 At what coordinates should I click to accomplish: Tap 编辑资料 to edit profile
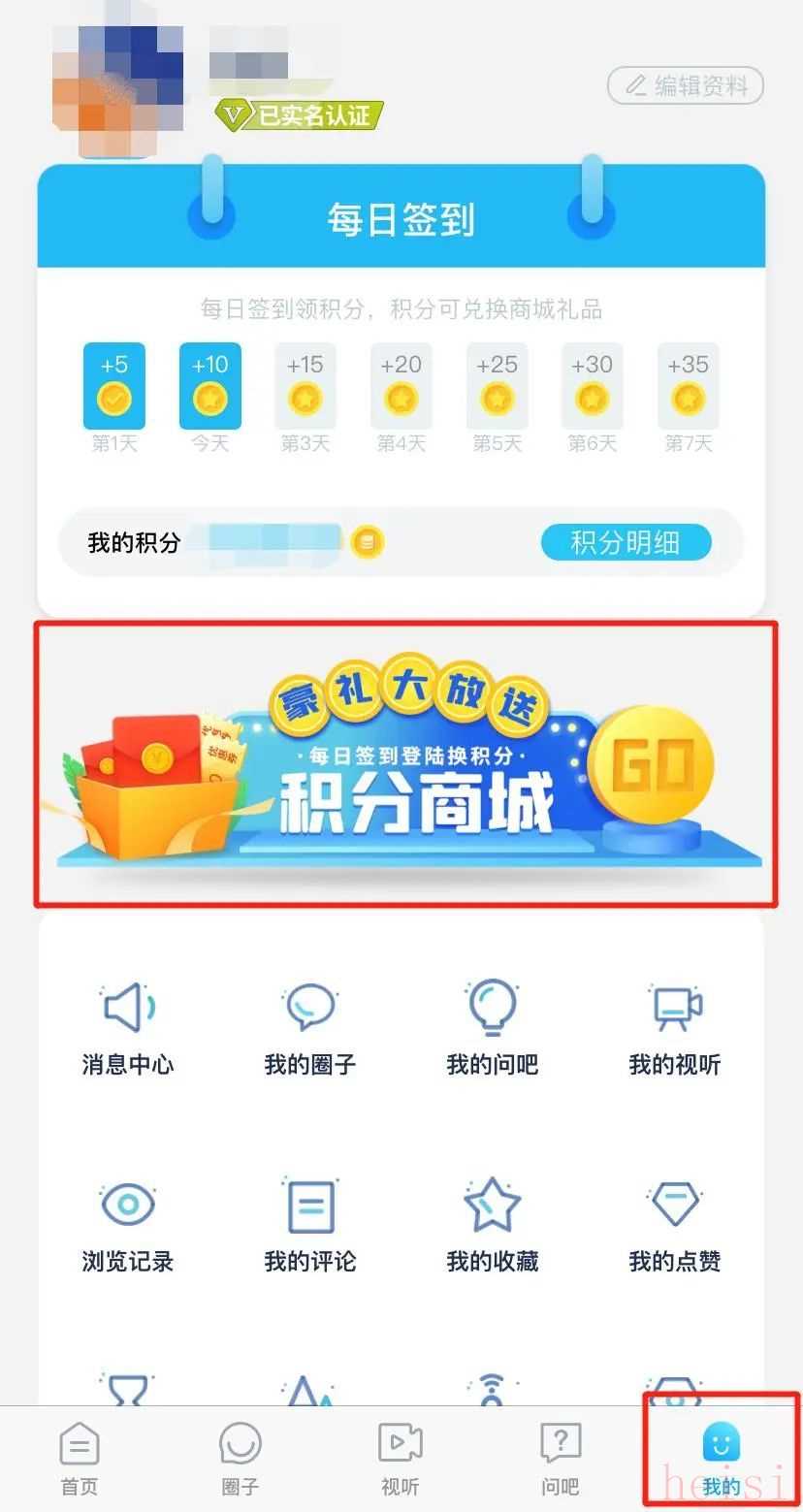(x=685, y=86)
